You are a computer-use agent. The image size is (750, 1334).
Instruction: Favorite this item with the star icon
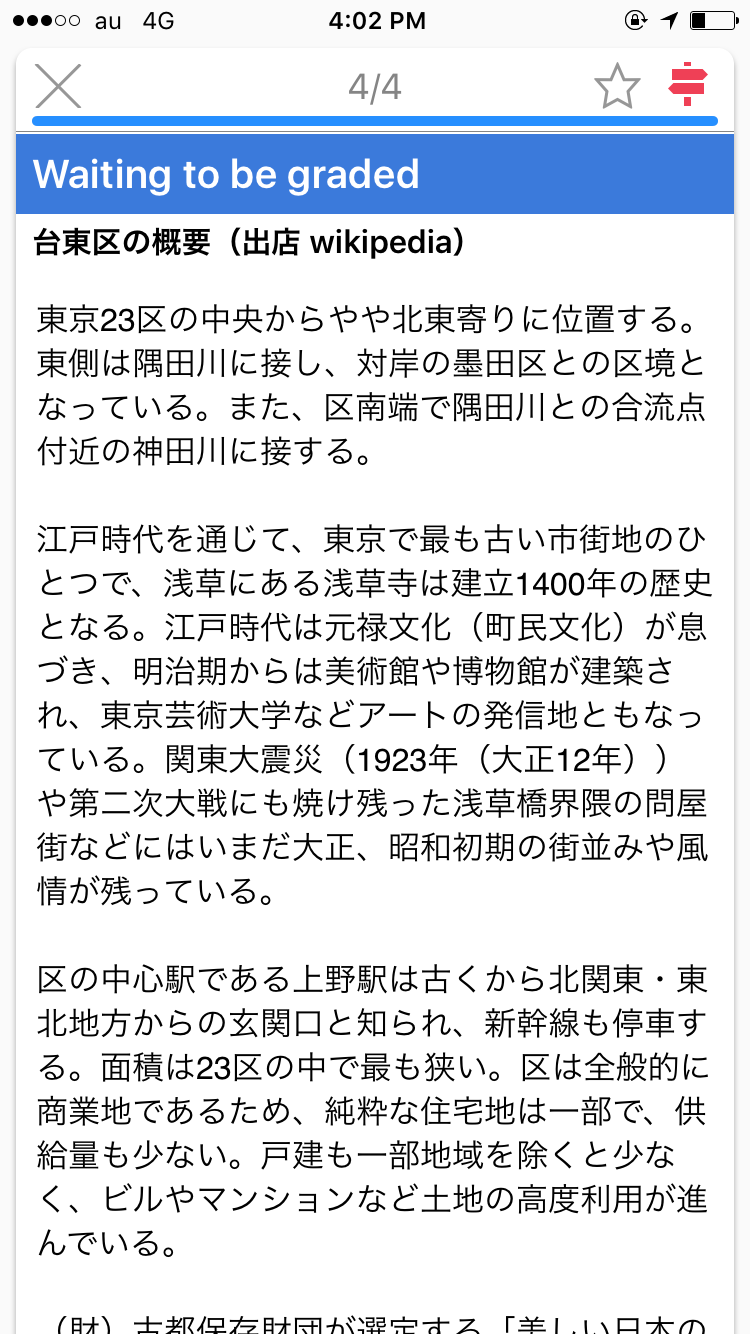[x=617, y=87]
